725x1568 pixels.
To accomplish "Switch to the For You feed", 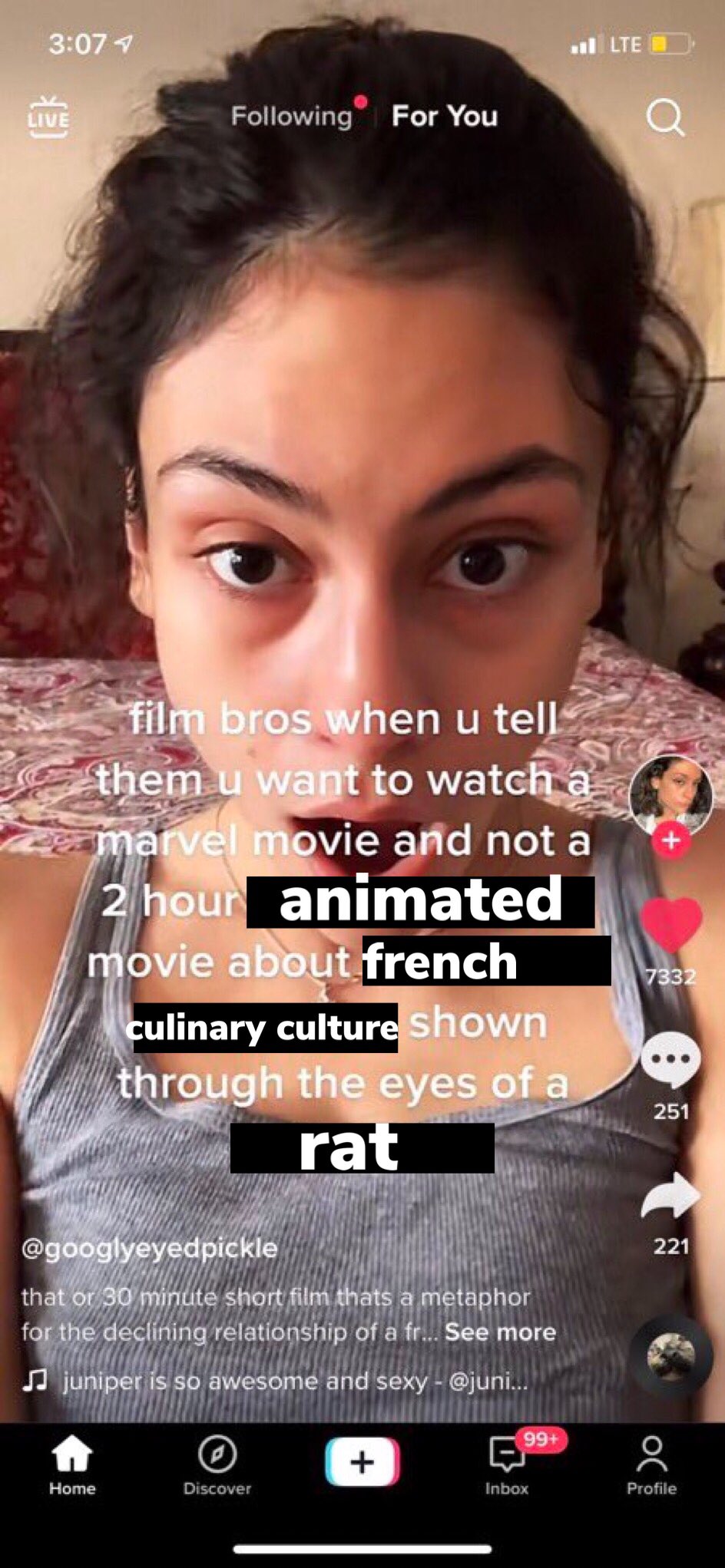I will pyautogui.click(x=445, y=117).
